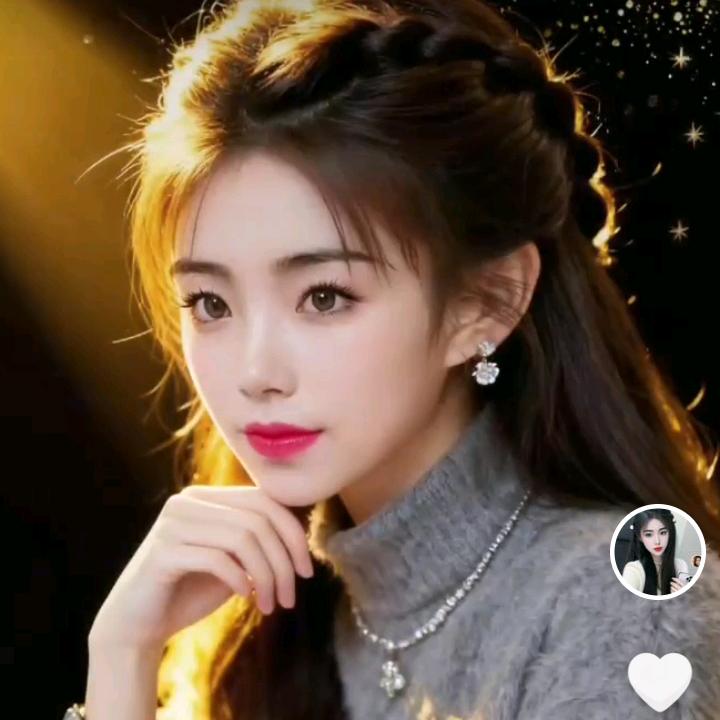The width and height of the screenshot is (720, 720).
Task: Open the creator's round profile avatar
Action: (658, 551)
